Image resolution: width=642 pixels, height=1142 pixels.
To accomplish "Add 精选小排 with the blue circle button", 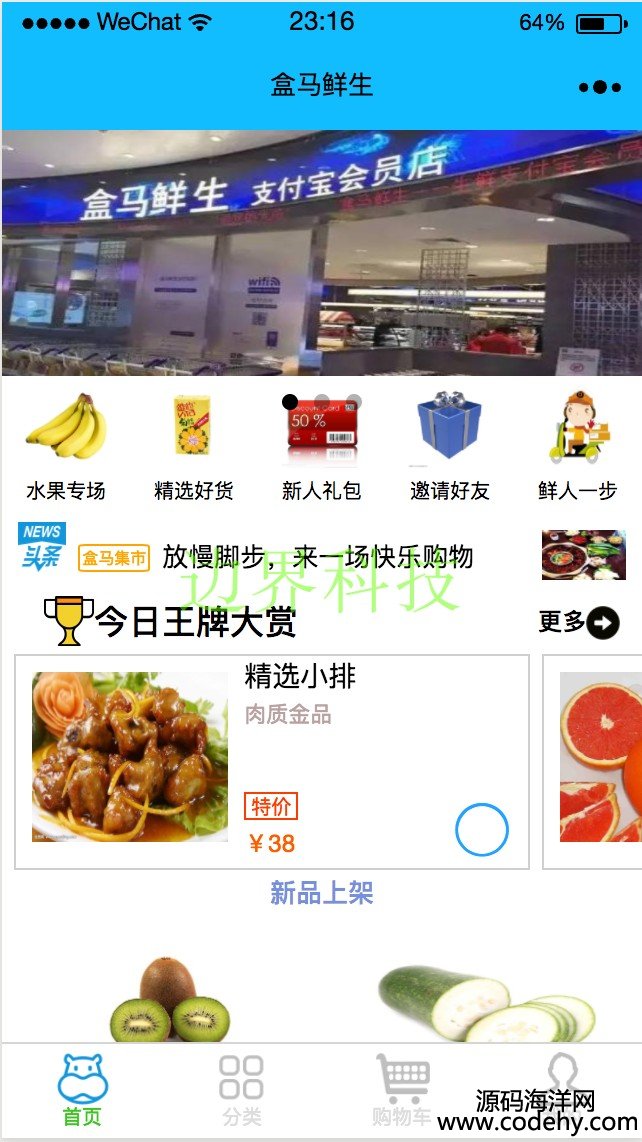I will pyautogui.click(x=482, y=830).
